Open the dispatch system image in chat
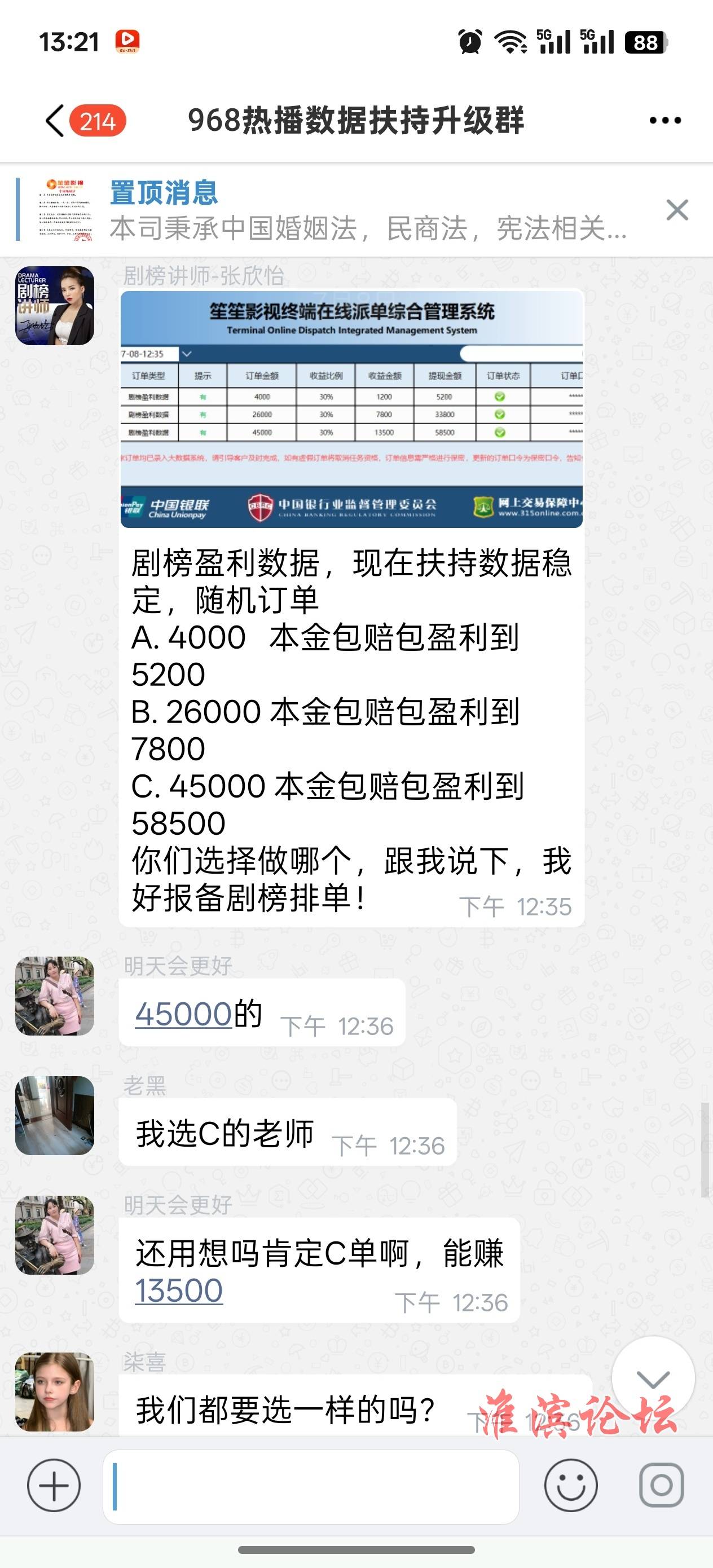 pyautogui.click(x=351, y=409)
